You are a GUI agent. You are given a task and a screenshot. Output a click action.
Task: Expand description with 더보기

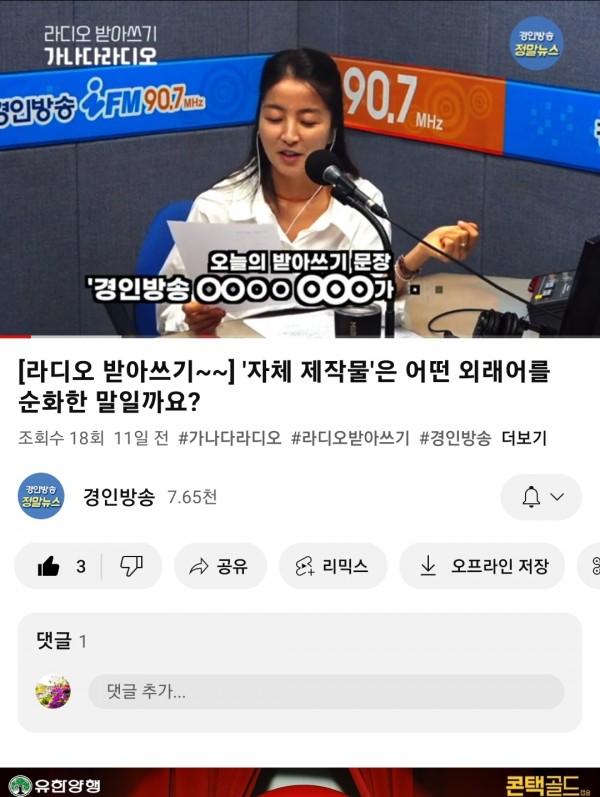point(524,438)
